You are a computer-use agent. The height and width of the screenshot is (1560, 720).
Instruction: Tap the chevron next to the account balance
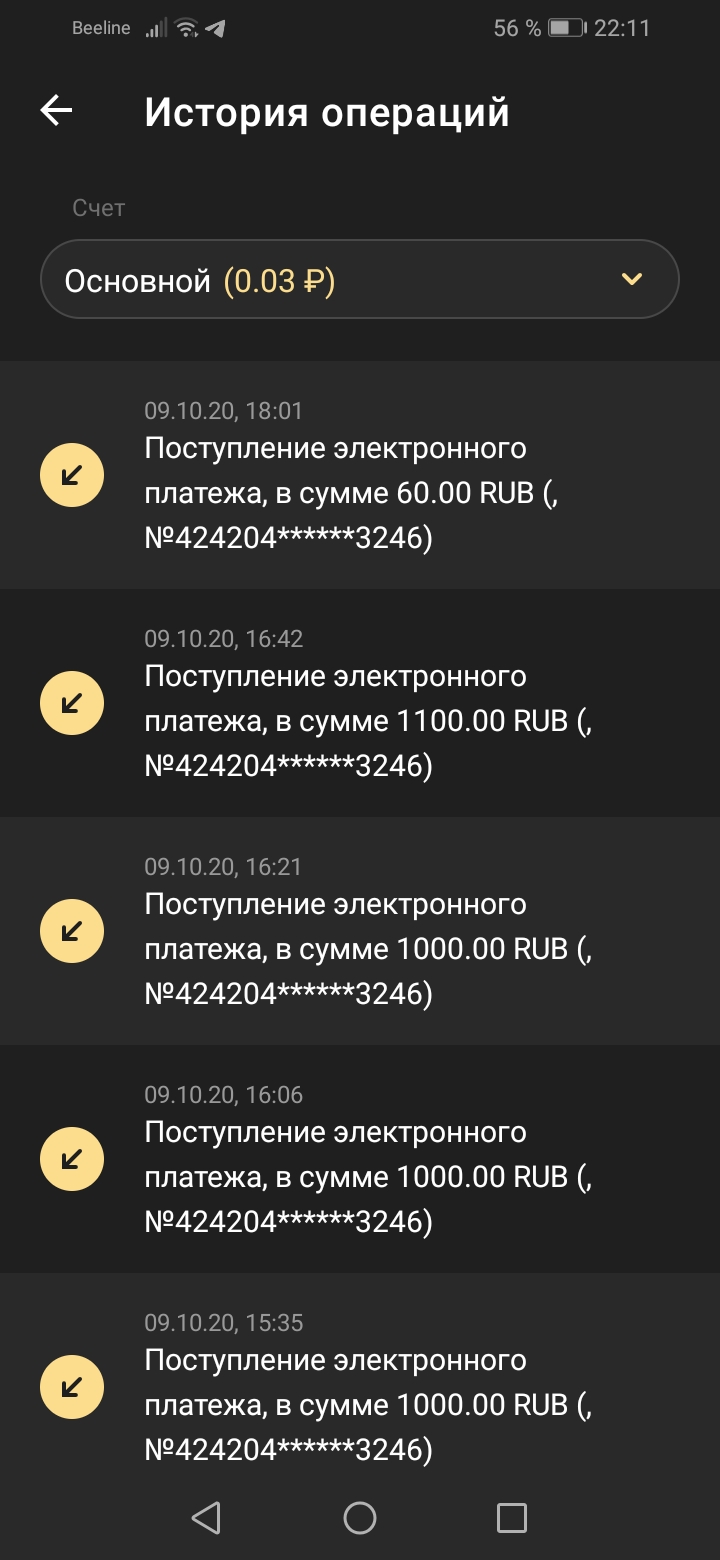click(x=631, y=279)
